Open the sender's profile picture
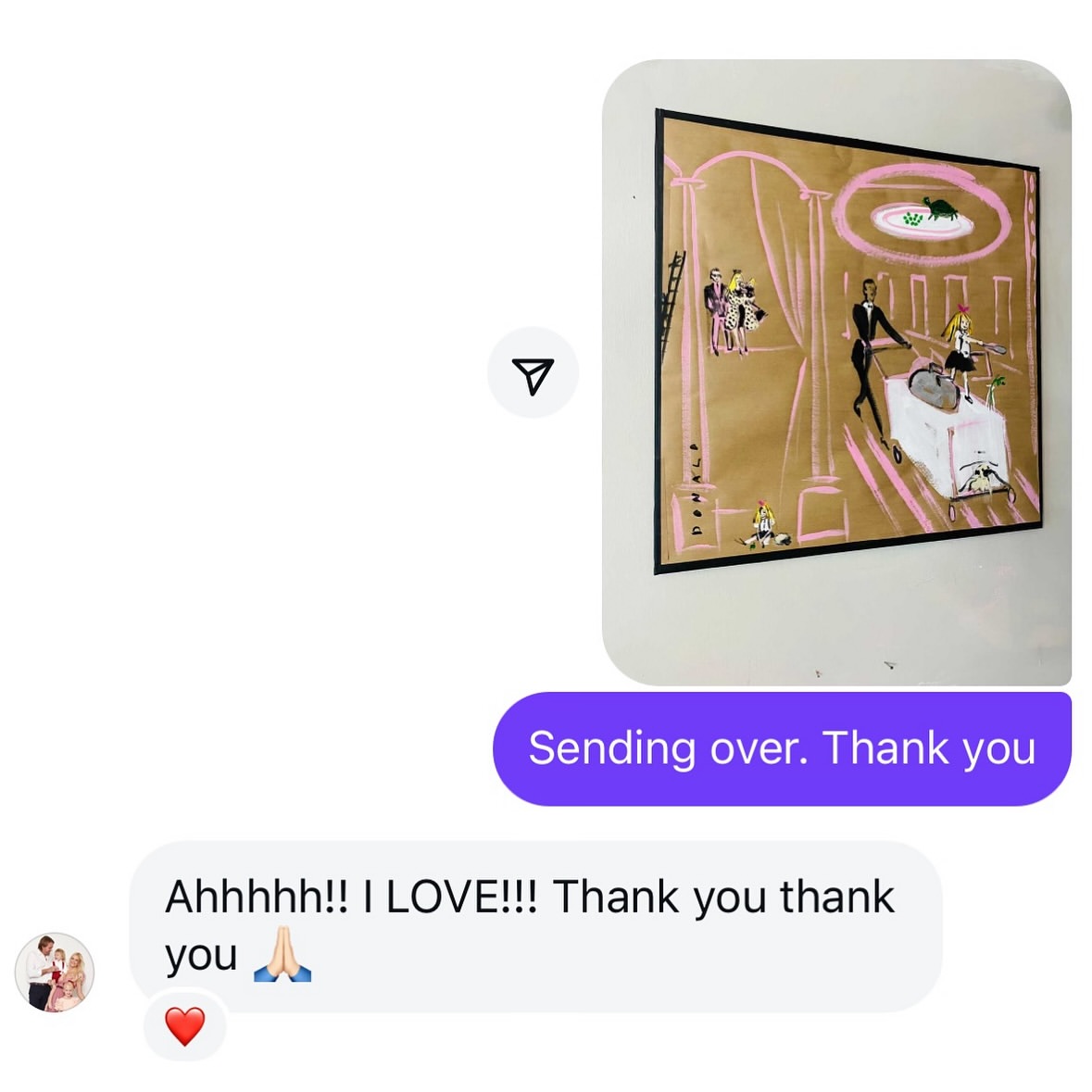 [55, 972]
